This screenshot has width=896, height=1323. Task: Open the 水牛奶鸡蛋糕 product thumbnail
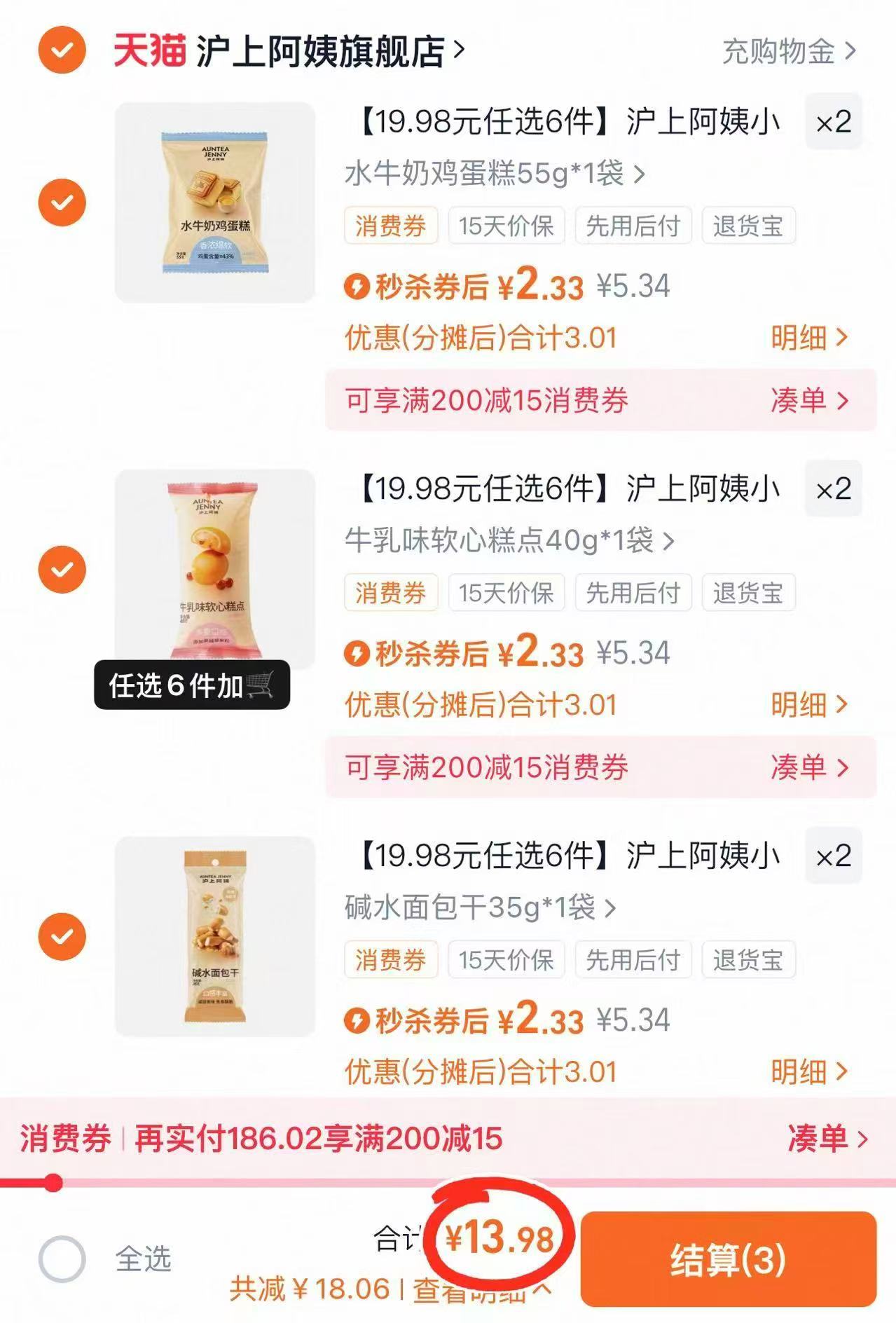pyautogui.click(x=215, y=203)
